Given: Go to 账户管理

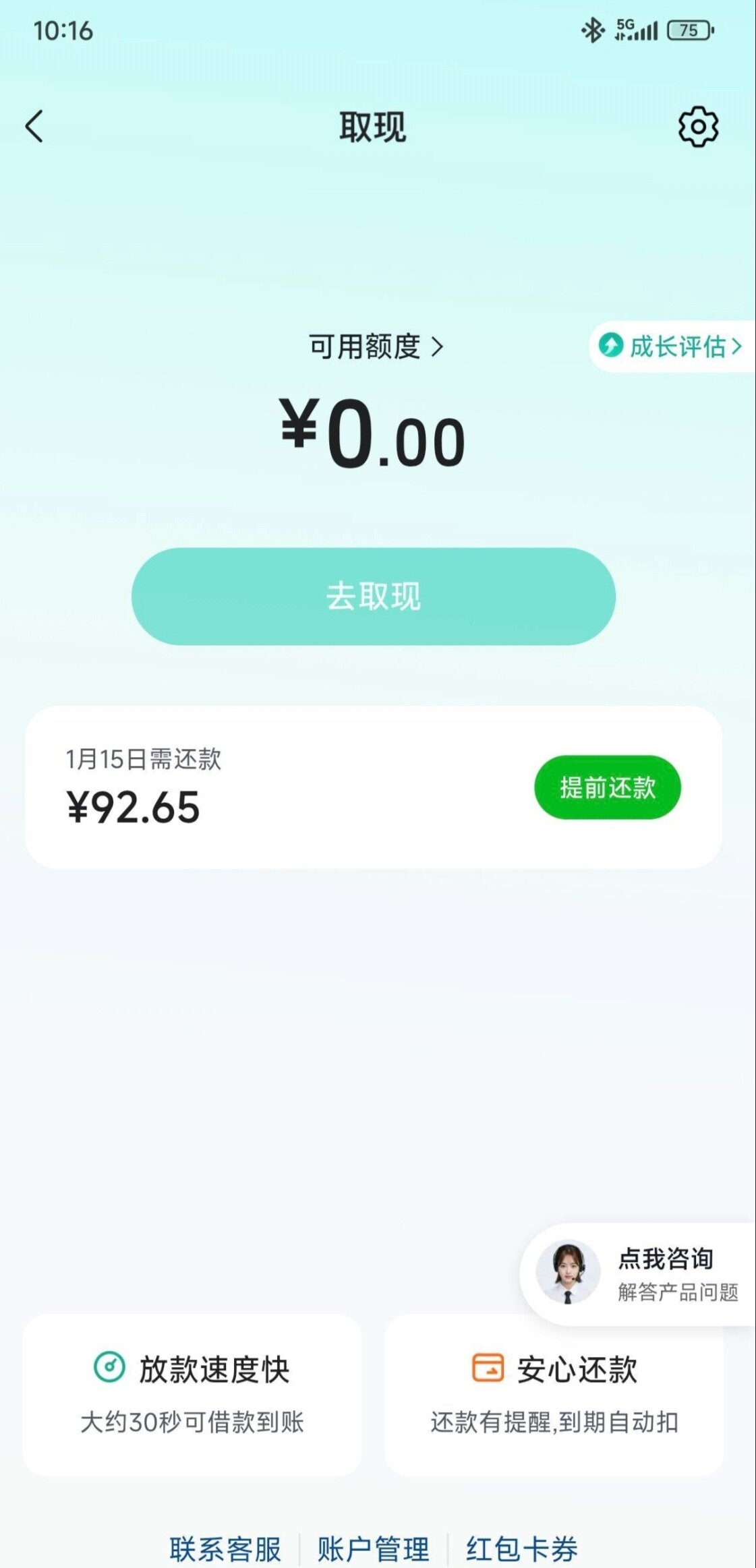Looking at the screenshot, I should 373,1549.
